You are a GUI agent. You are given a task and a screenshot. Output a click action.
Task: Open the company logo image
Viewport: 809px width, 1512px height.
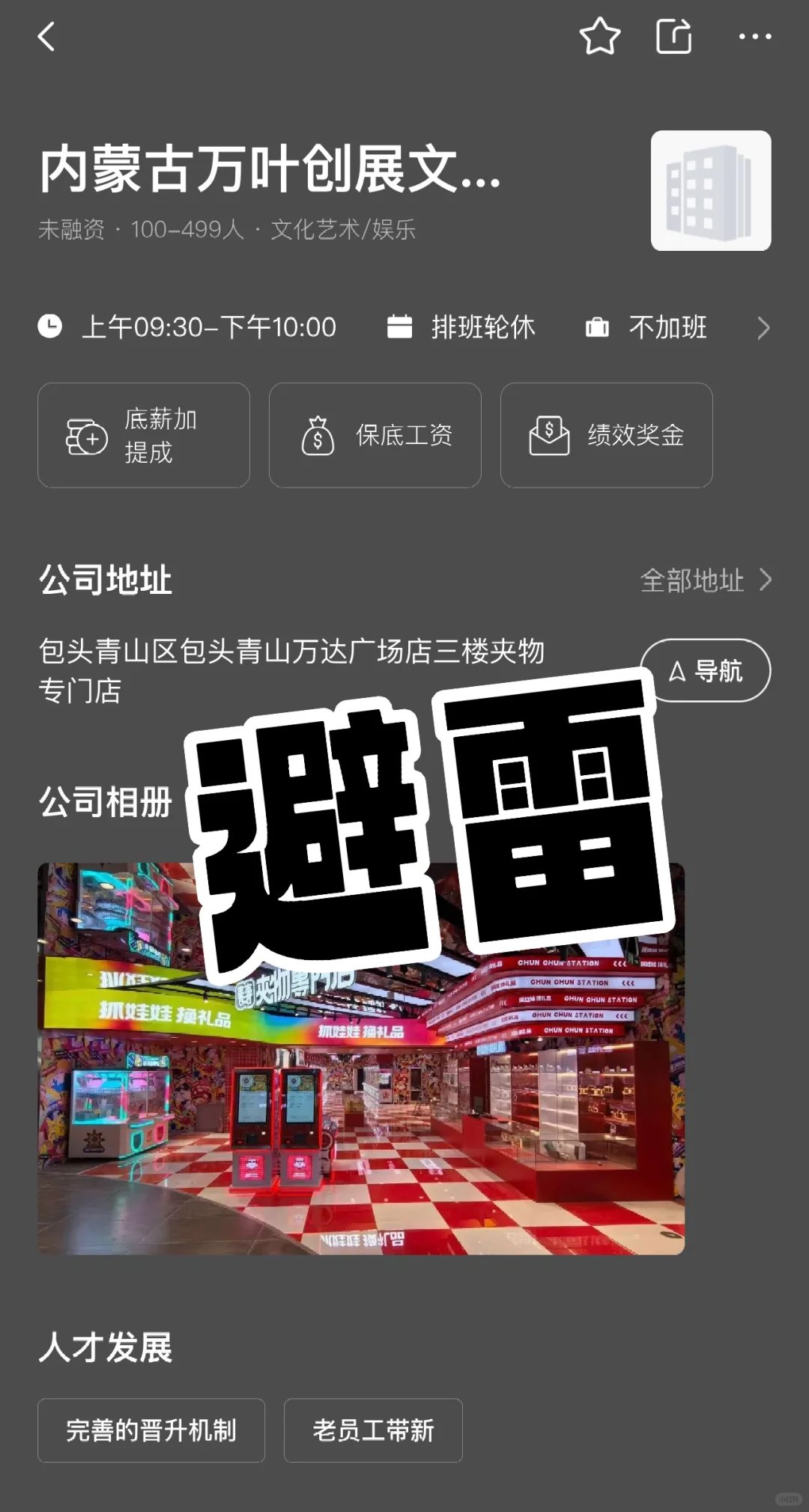pyautogui.click(x=710, y=191)
